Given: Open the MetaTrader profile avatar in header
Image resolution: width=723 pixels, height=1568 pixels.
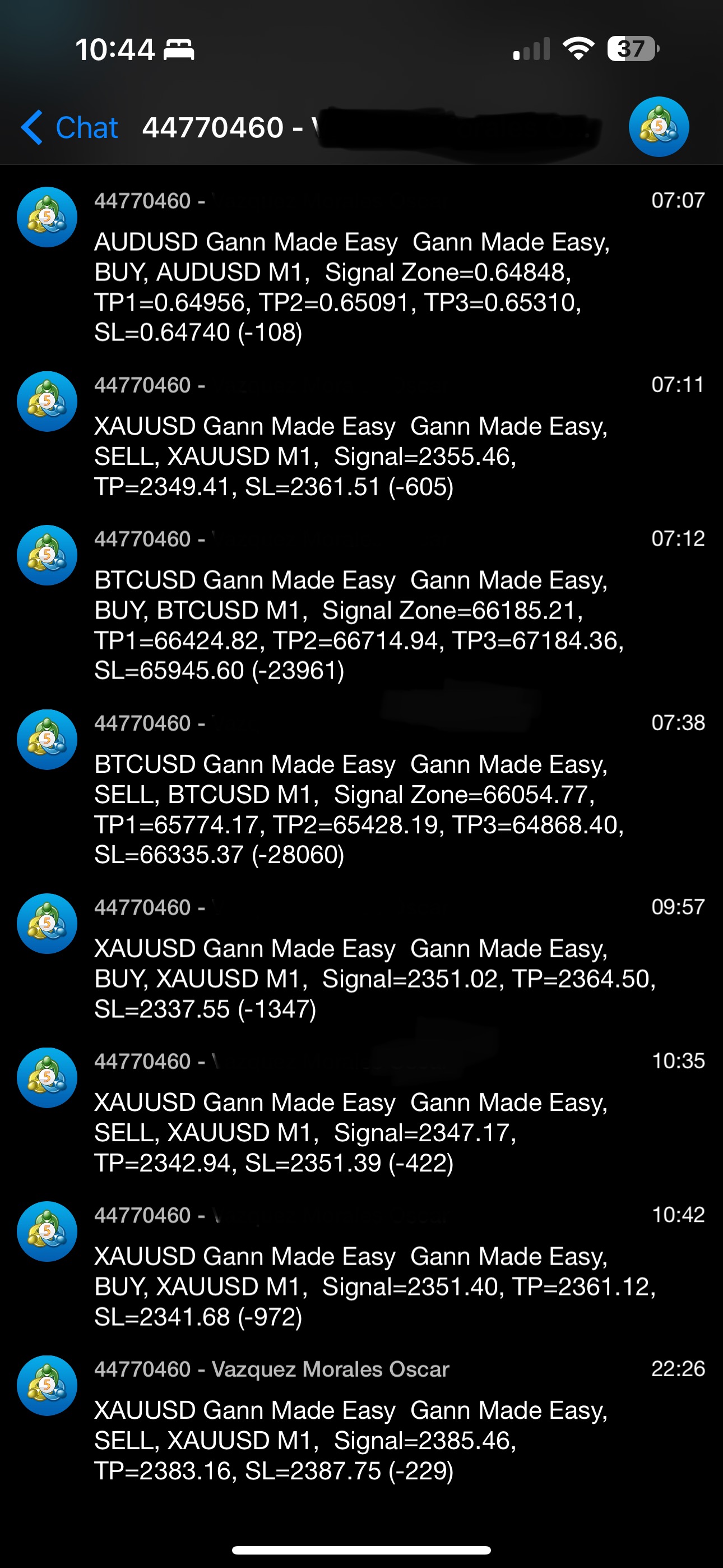Looking at the screenshot, I should 659,127.
